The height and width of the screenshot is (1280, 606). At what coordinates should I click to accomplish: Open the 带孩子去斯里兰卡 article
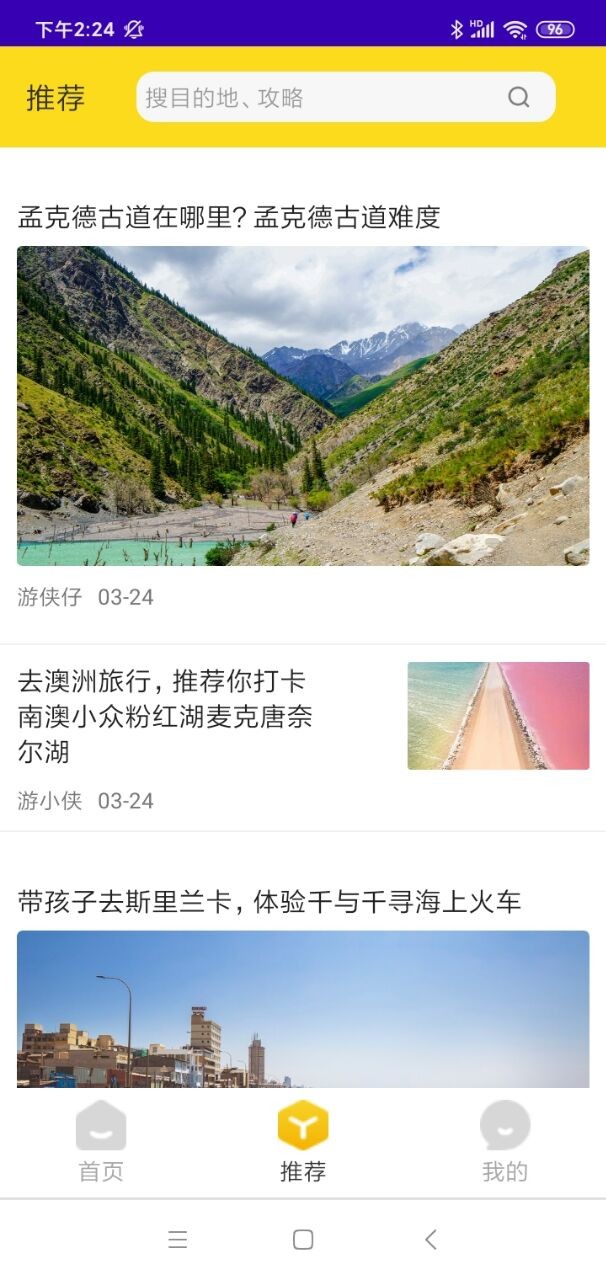(269, 902)
